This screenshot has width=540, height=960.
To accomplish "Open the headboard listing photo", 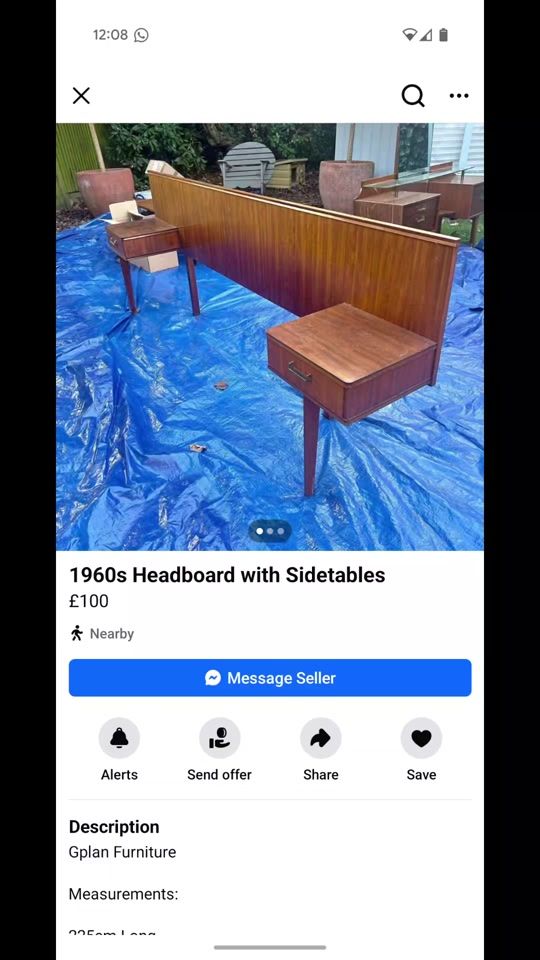I will coord(270,337).
